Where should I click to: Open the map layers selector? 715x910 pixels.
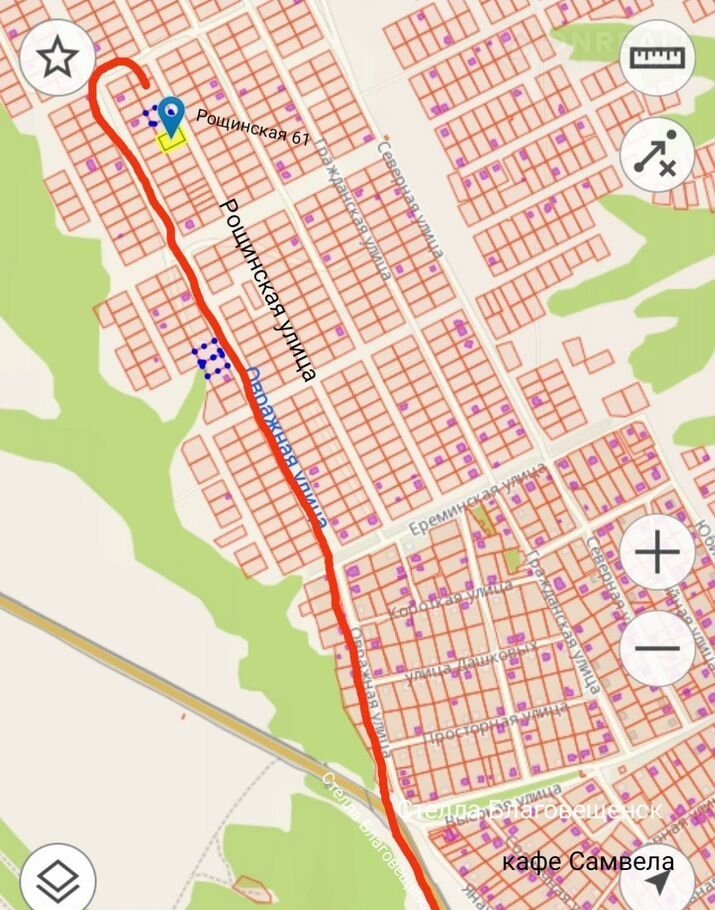click(x=57, y=879)
